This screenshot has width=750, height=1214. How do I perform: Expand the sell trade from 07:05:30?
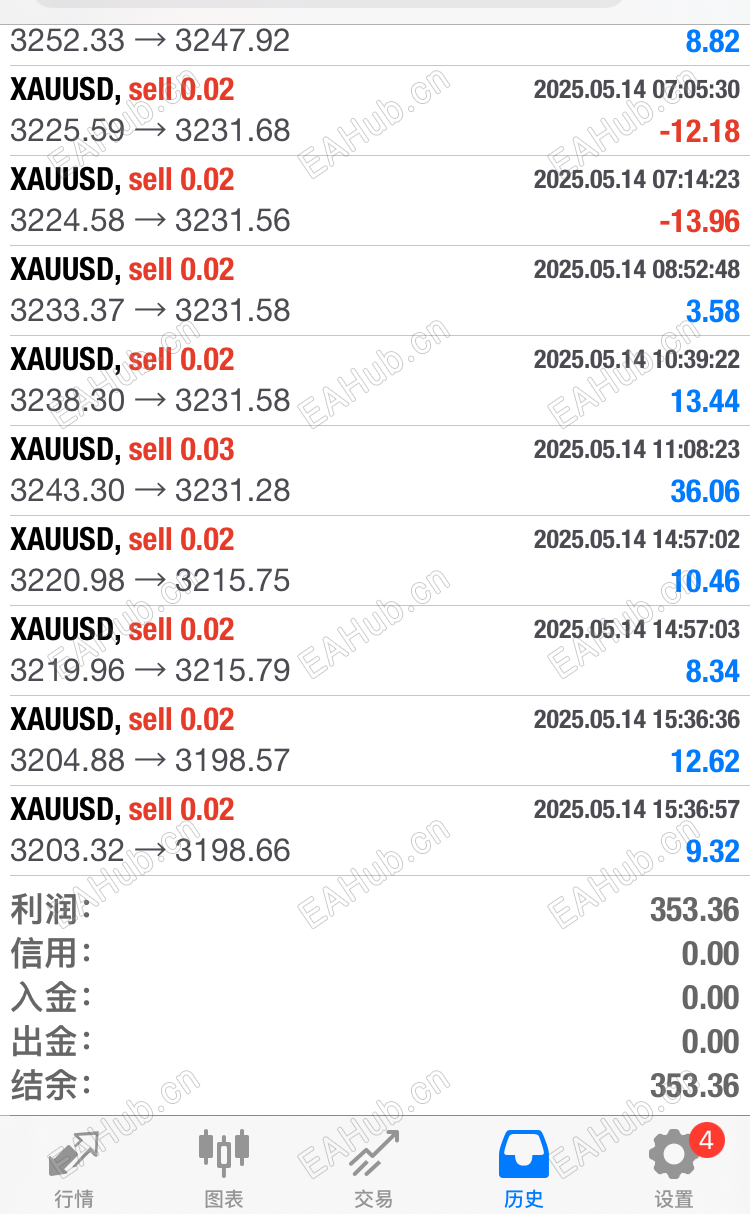coord(375,111)
